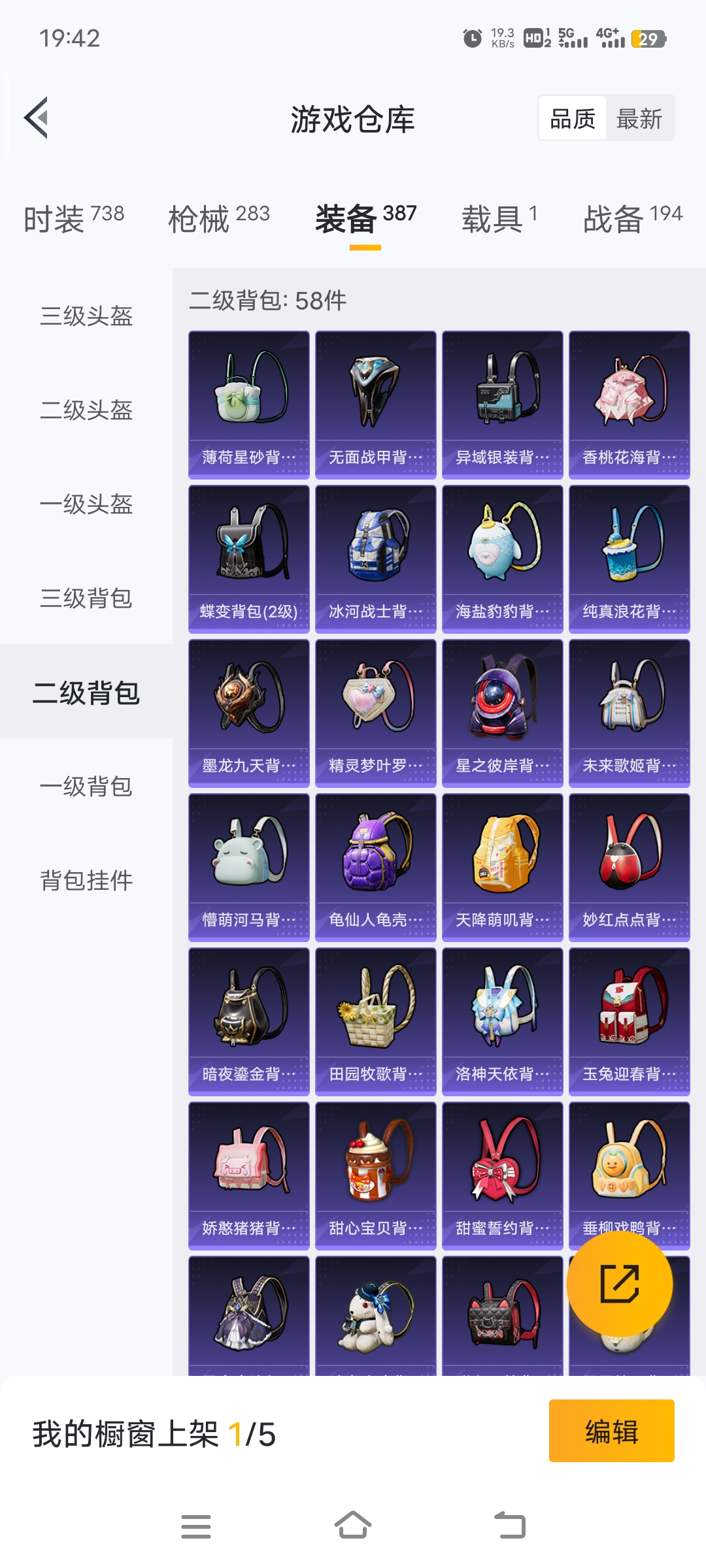Select the 品质 sort option
This screenshot has height=1568, width=706.
(573, 119)
